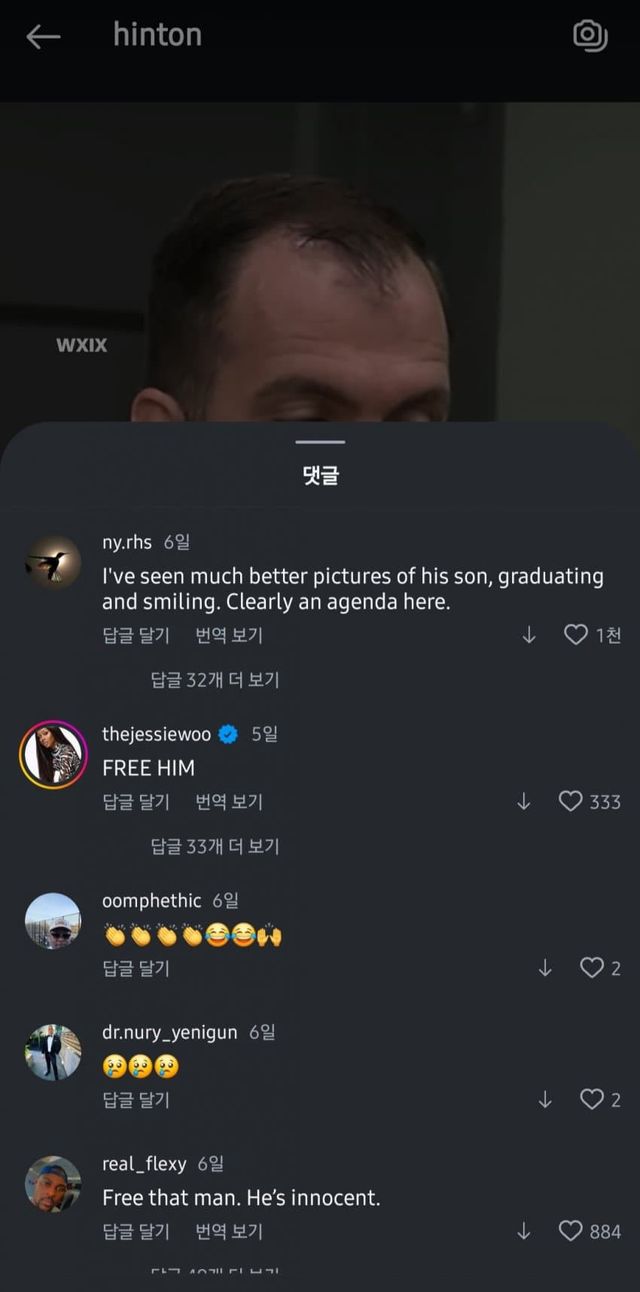Image resolution: width=640 pixels, height=1292 pixels.
Task: Like thejessiewoo's FREE HIM comment
Action: click(570, 801)
